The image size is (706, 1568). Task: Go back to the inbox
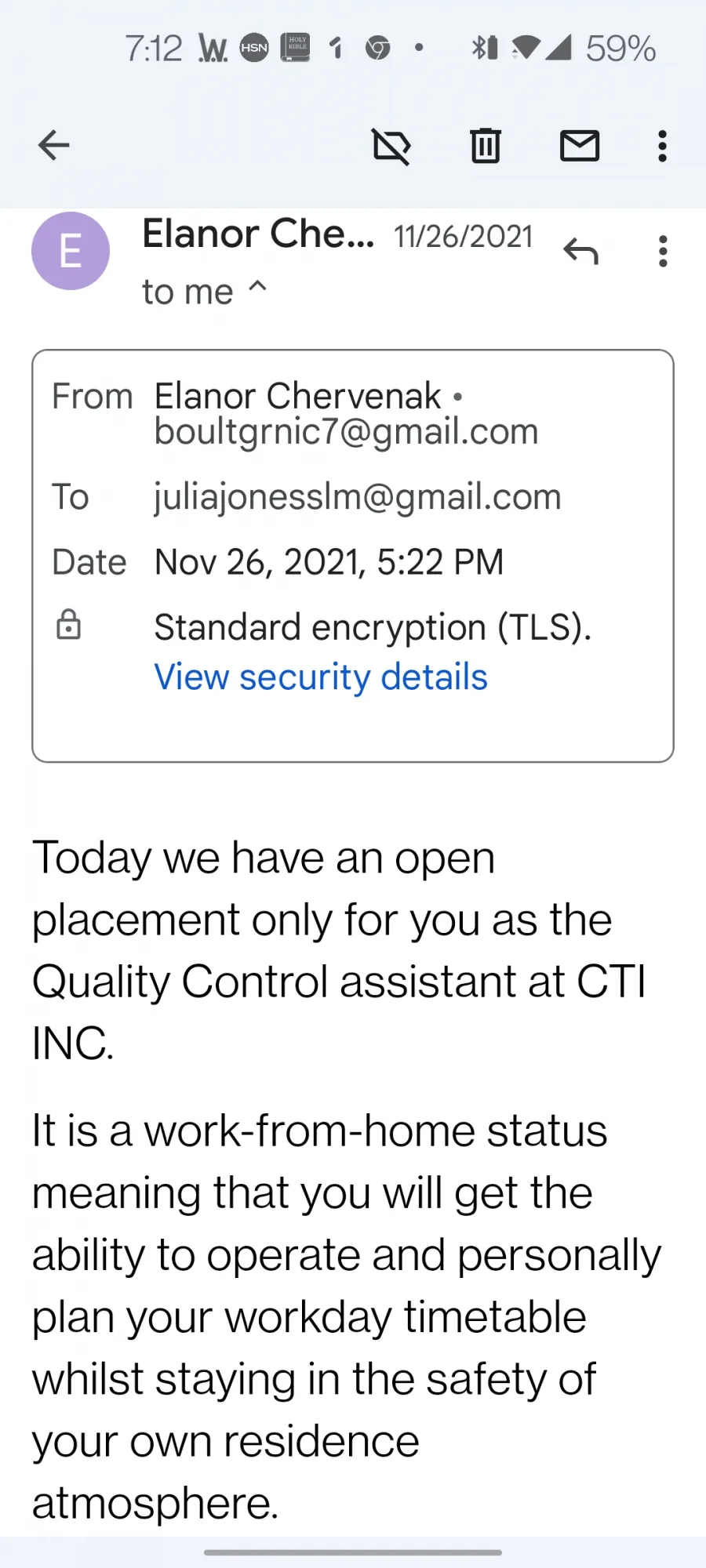[x=53, y=145]
